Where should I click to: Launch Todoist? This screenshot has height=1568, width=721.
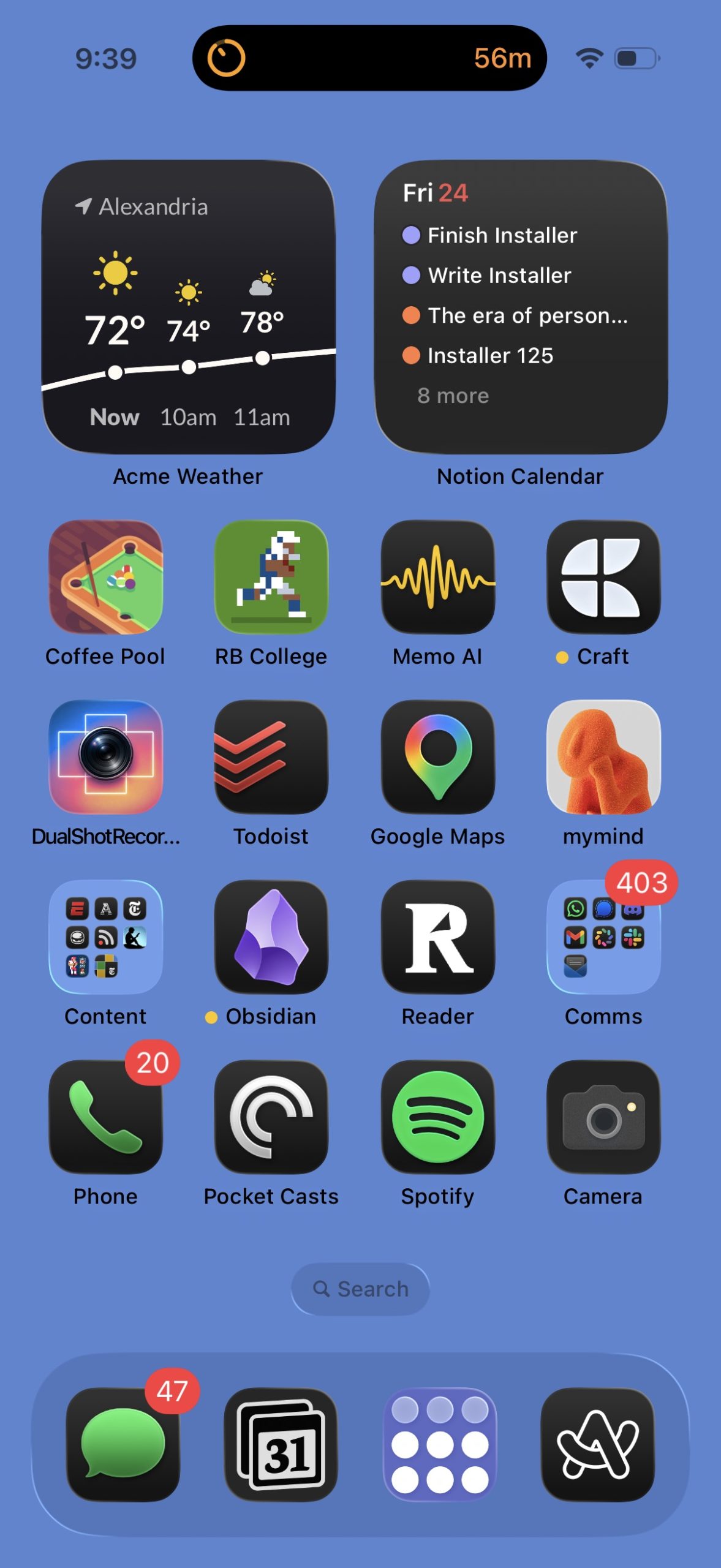click(x=271, y=757)
